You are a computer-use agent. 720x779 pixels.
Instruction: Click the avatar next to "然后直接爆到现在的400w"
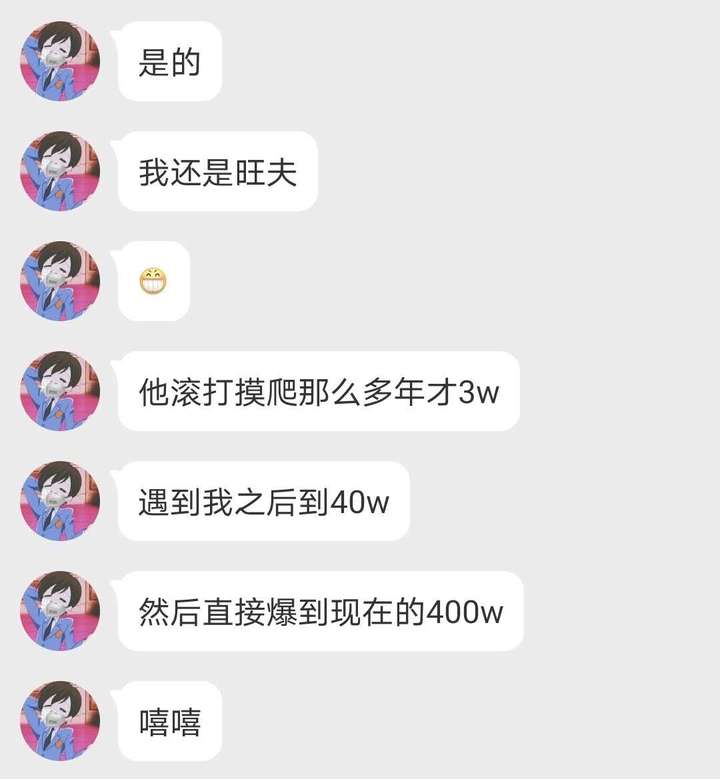pyautogui.click(x=60, y=610)
